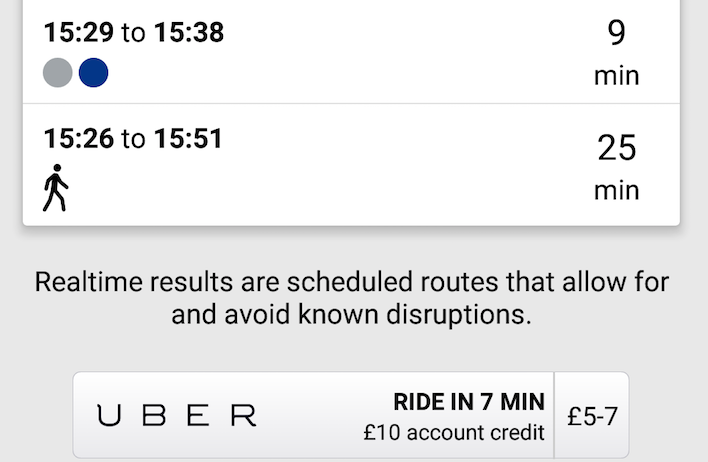The image size is (708, 462).
Task: Select the 25 min walking route
Action: tap(350, 164)
